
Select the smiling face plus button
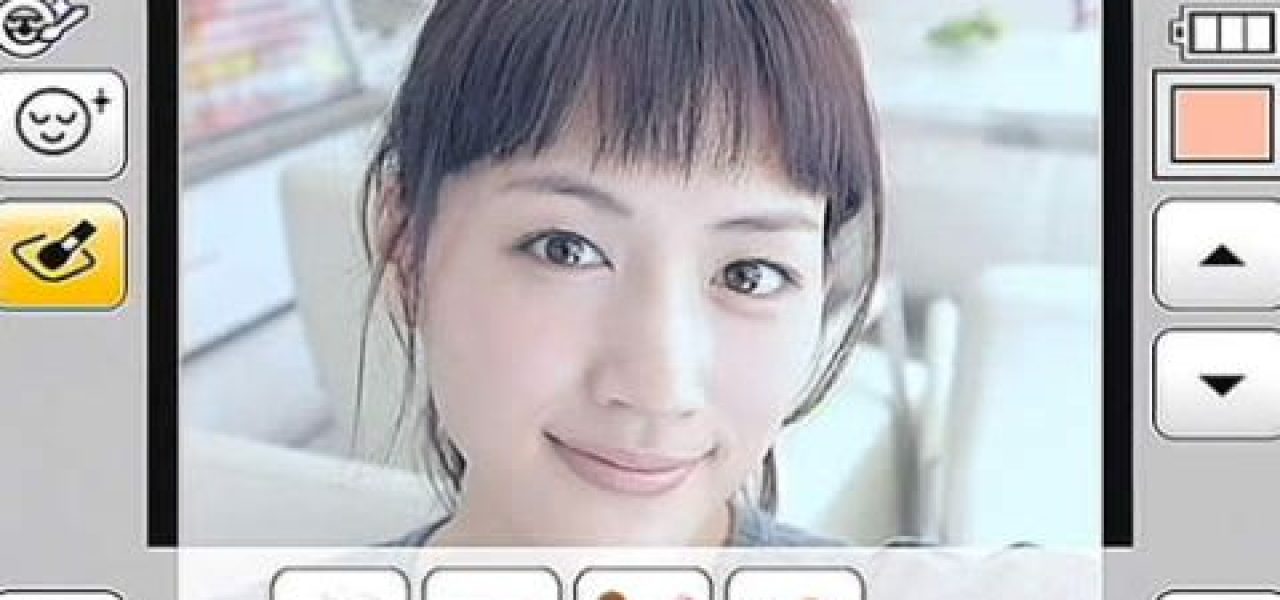click(62, 125)
